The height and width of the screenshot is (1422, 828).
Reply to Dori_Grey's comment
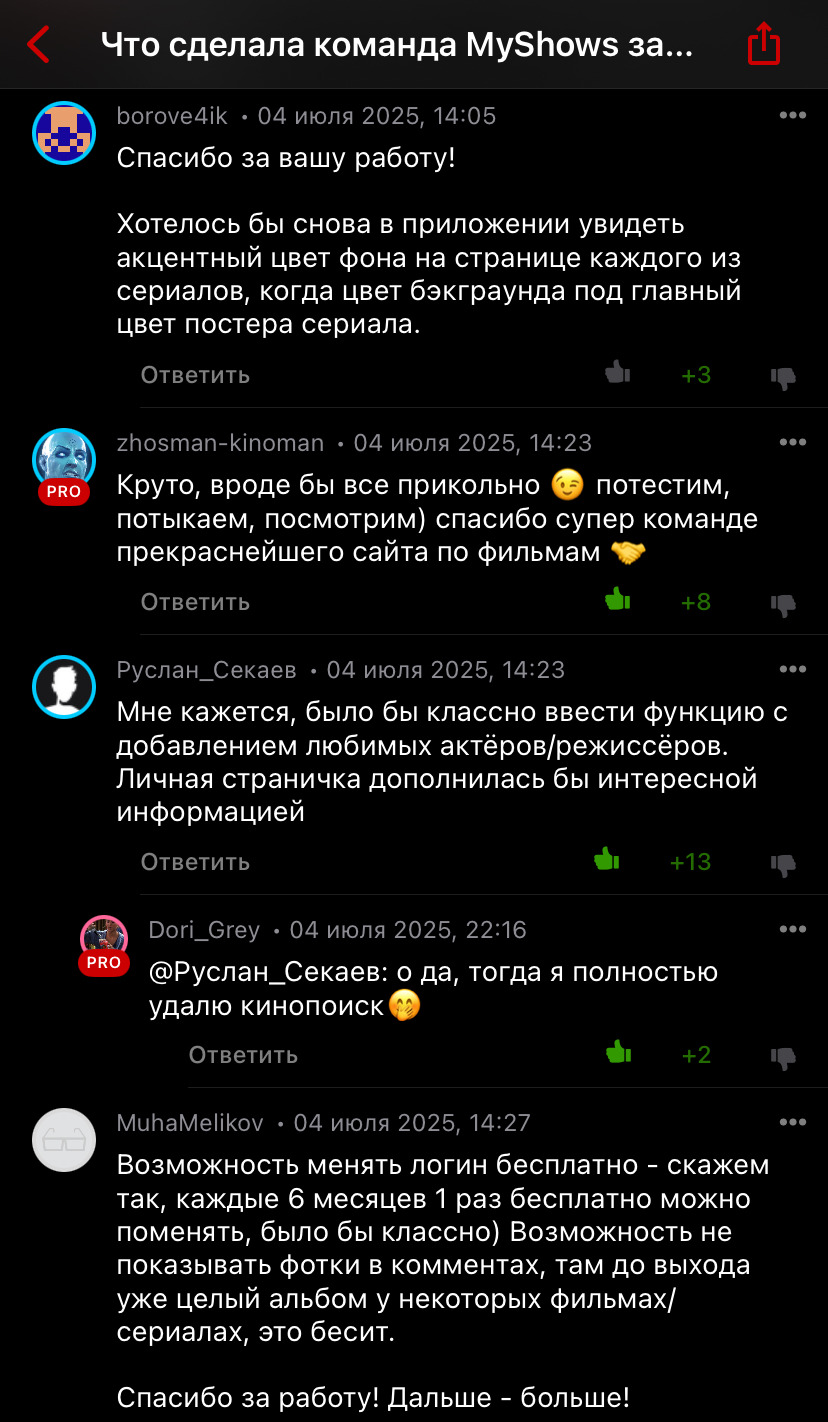[x=243, y=1055]
